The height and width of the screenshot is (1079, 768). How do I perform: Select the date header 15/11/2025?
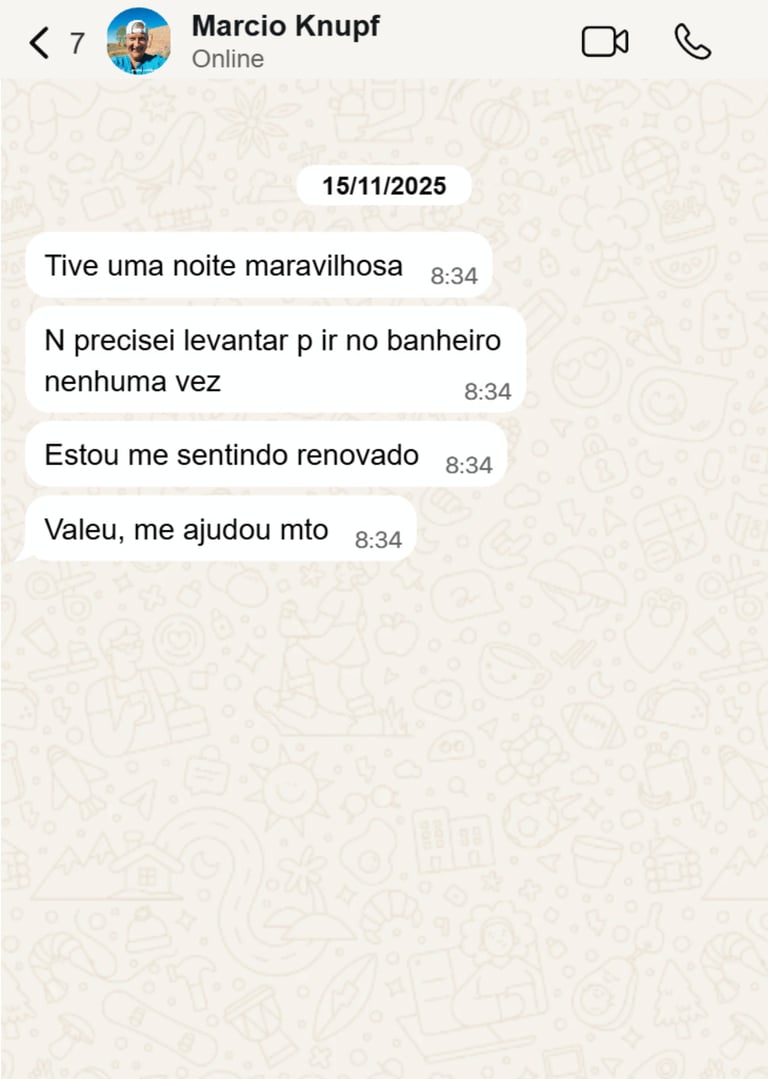point(383,185)
